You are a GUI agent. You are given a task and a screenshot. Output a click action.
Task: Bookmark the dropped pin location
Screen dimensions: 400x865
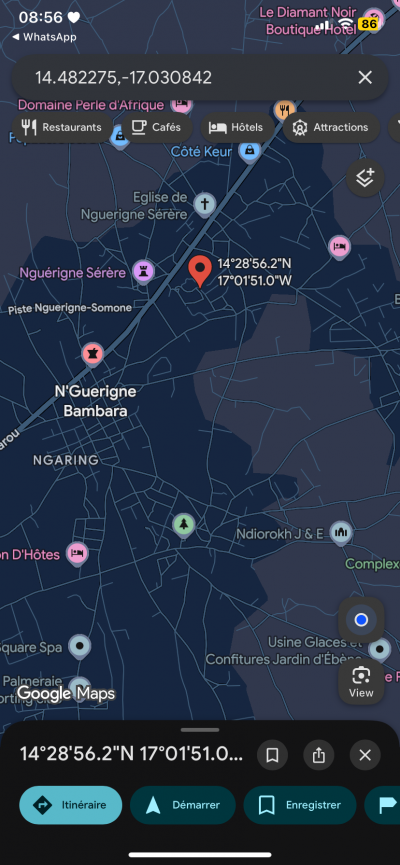272,755
